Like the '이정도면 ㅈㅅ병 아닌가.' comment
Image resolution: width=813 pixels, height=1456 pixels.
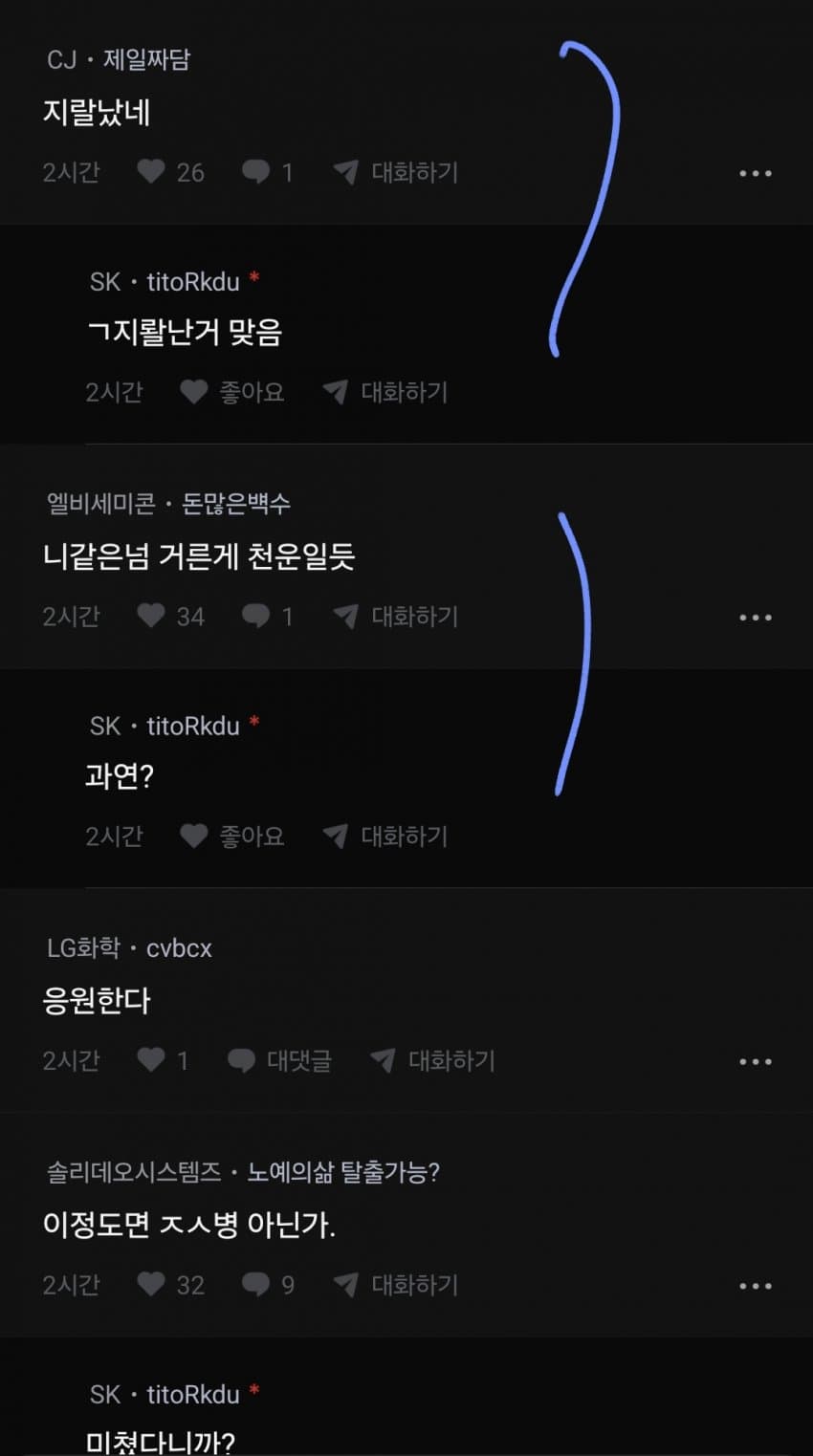(x=152, y=1285)
